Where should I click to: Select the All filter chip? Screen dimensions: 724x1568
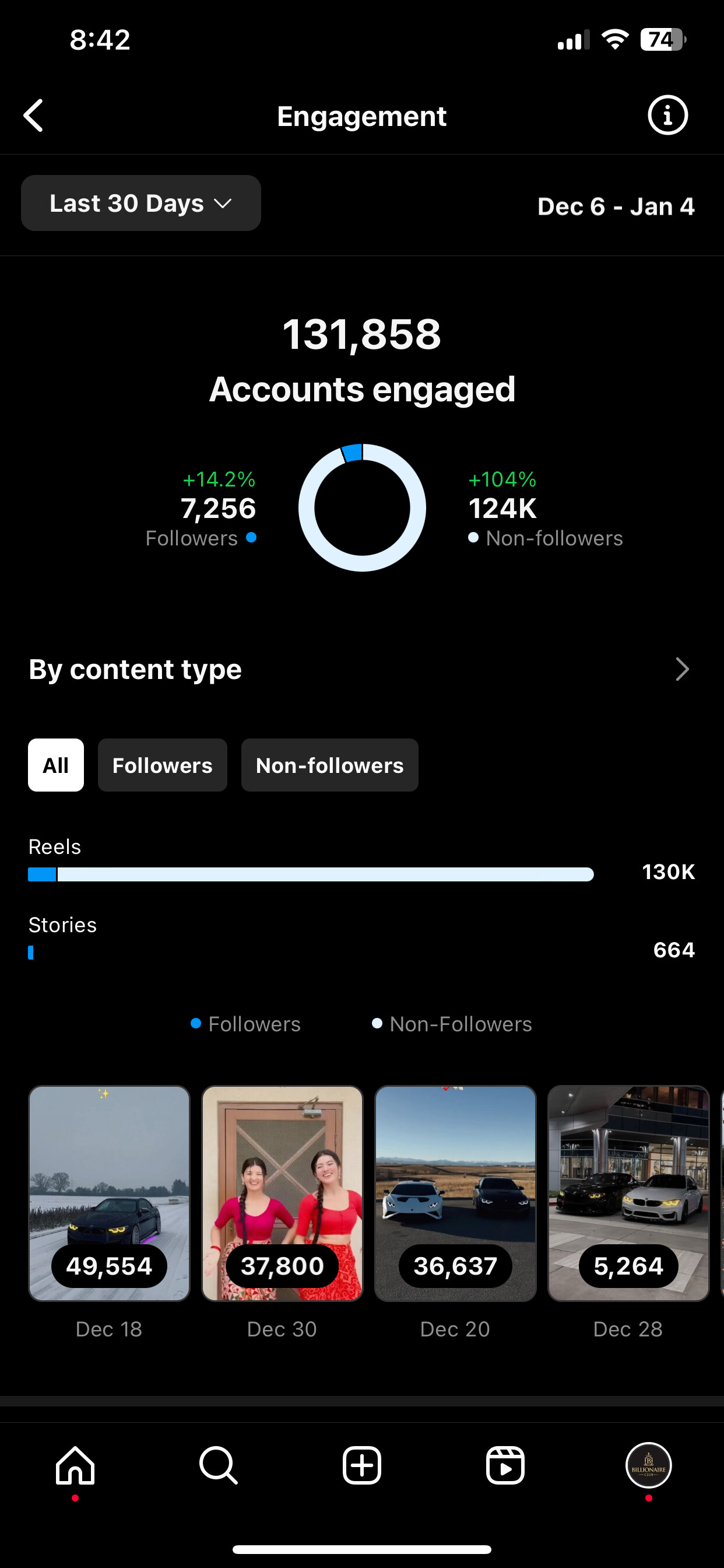(56, 765)
